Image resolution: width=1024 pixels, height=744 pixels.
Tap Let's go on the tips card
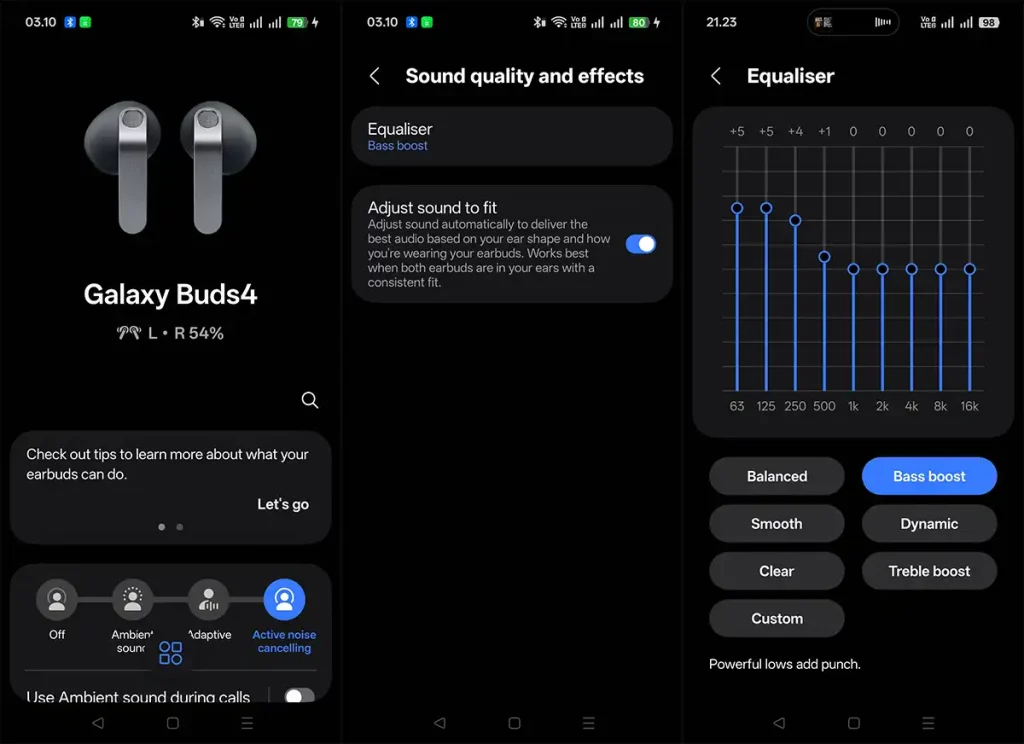(283, 504)
